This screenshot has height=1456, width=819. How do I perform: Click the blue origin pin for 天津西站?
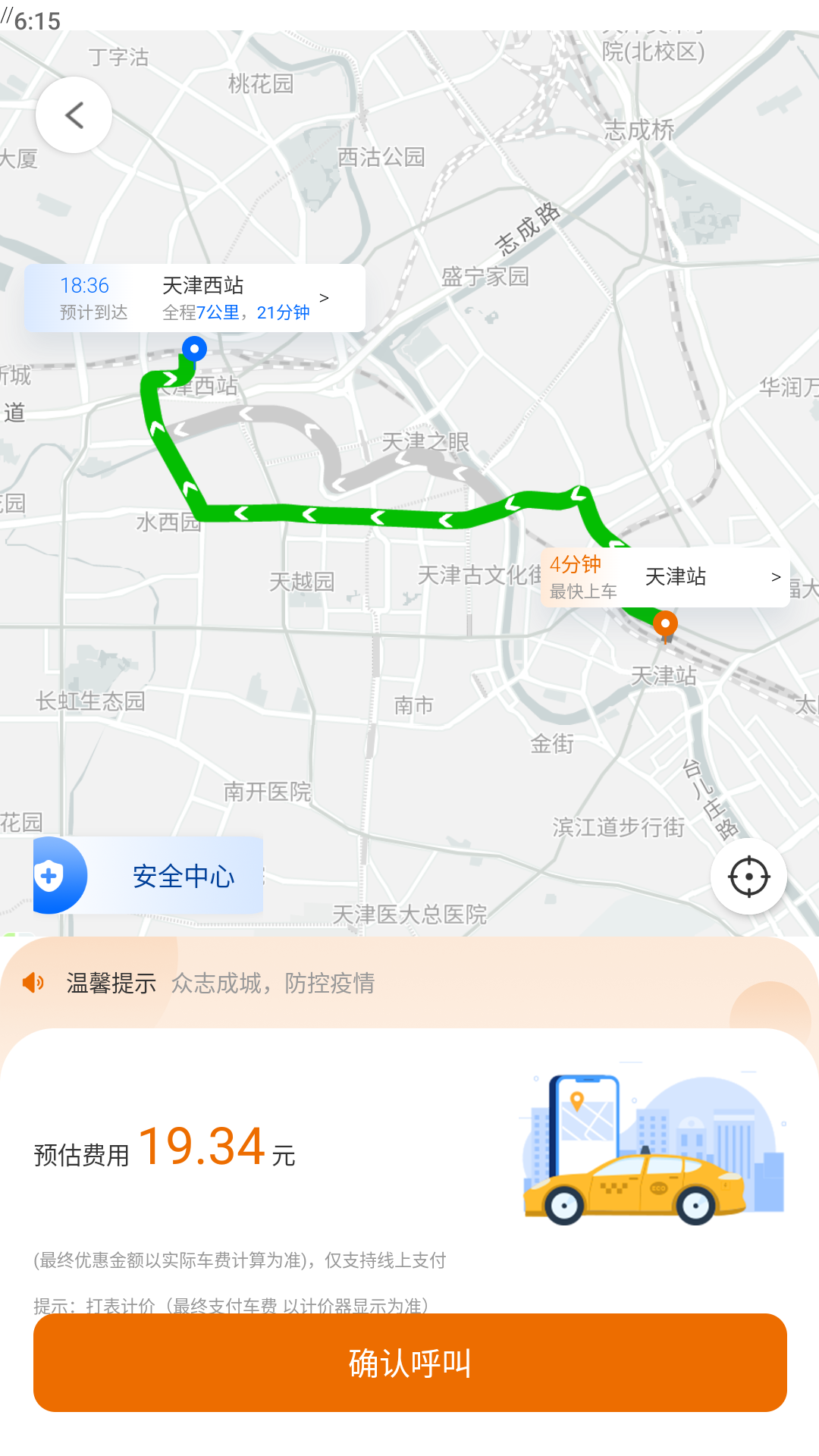(x=195, y=348)
